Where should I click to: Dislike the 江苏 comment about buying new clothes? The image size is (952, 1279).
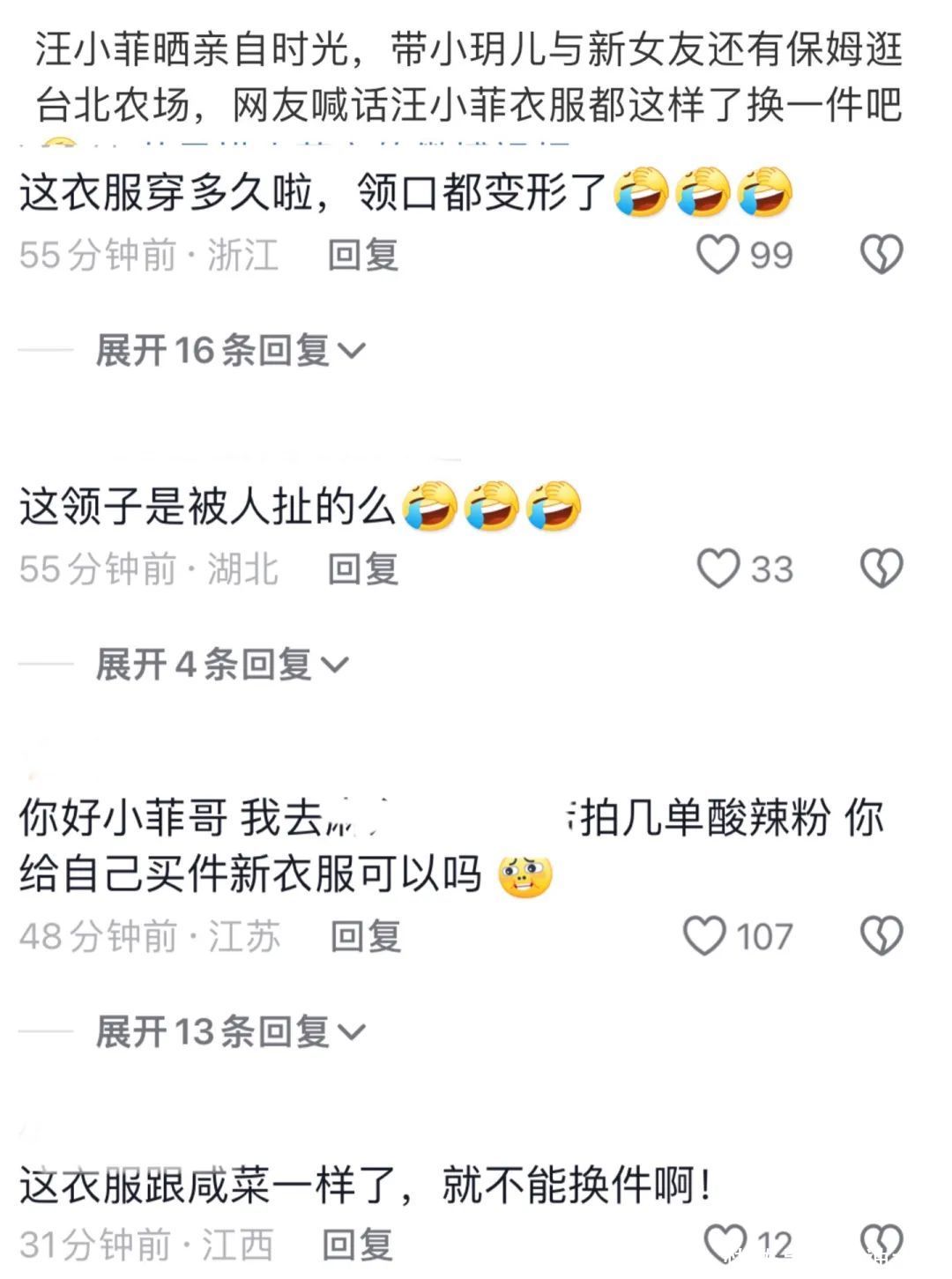coord(881,936)
